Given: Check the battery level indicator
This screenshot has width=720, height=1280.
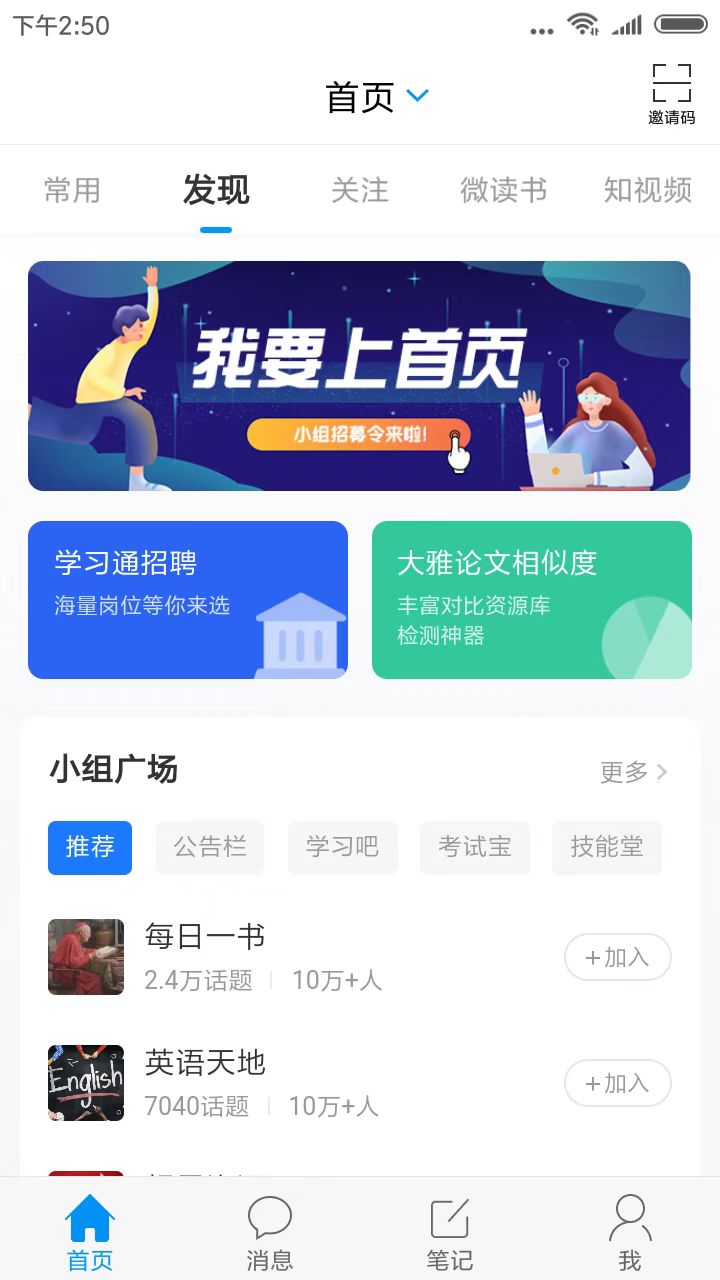Looking at the screenshot, I should tap(682, 25).
